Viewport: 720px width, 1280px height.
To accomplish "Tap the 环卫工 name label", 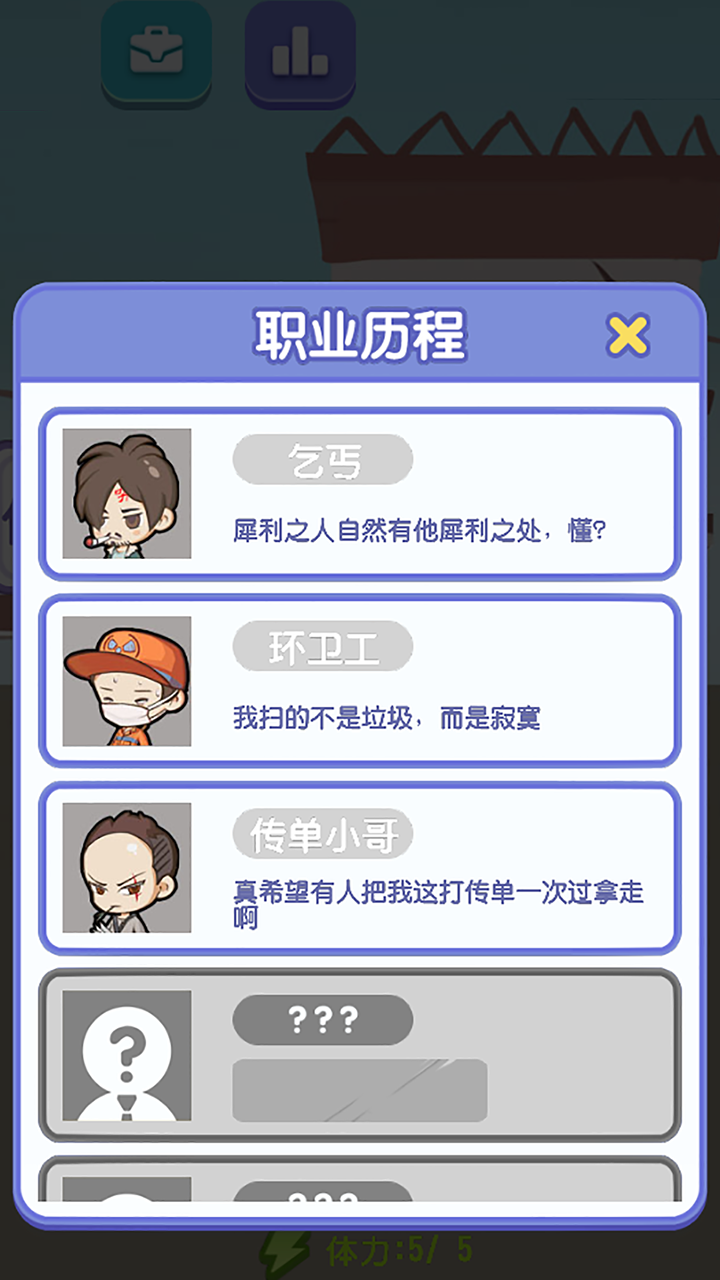I will coord(323,646).
